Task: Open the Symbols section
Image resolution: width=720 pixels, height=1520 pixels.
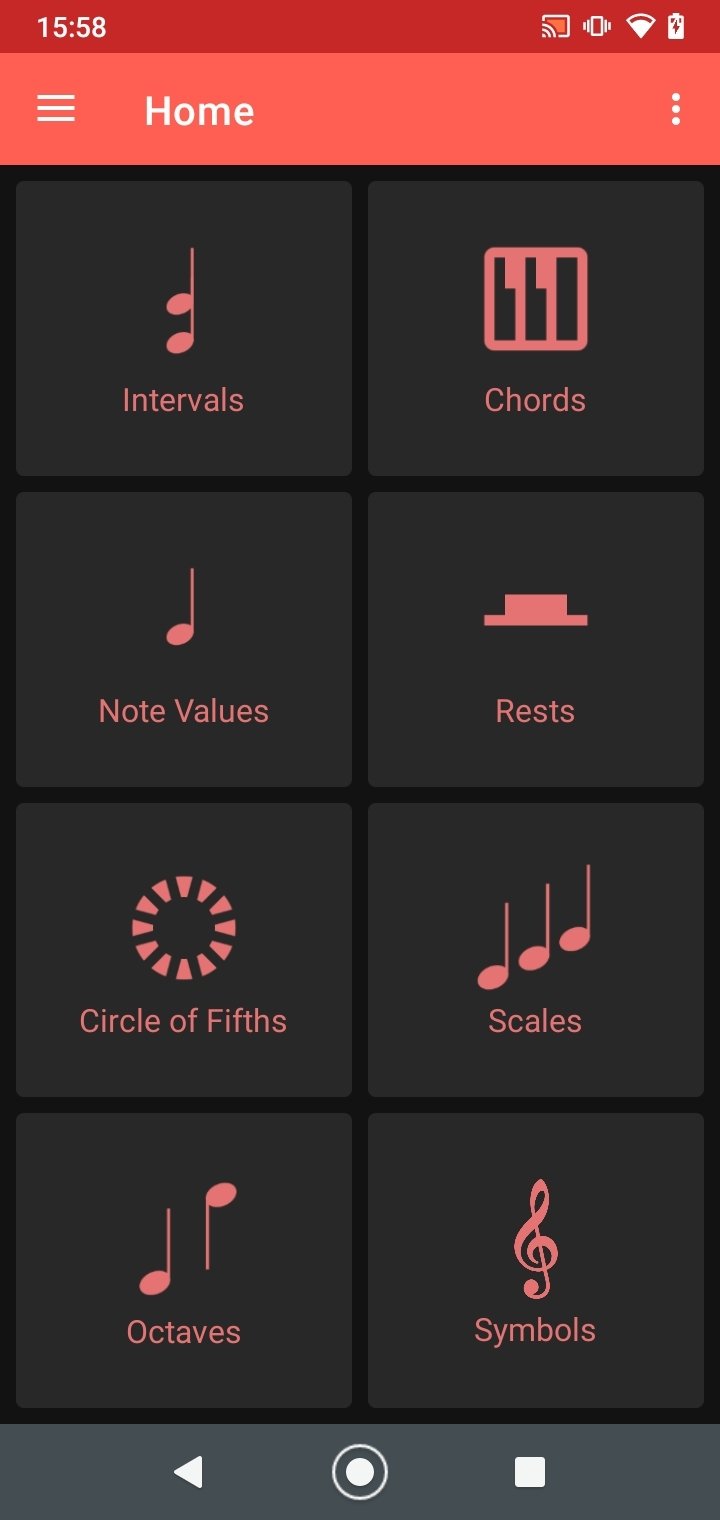Action: click(x=536, y=1260)
